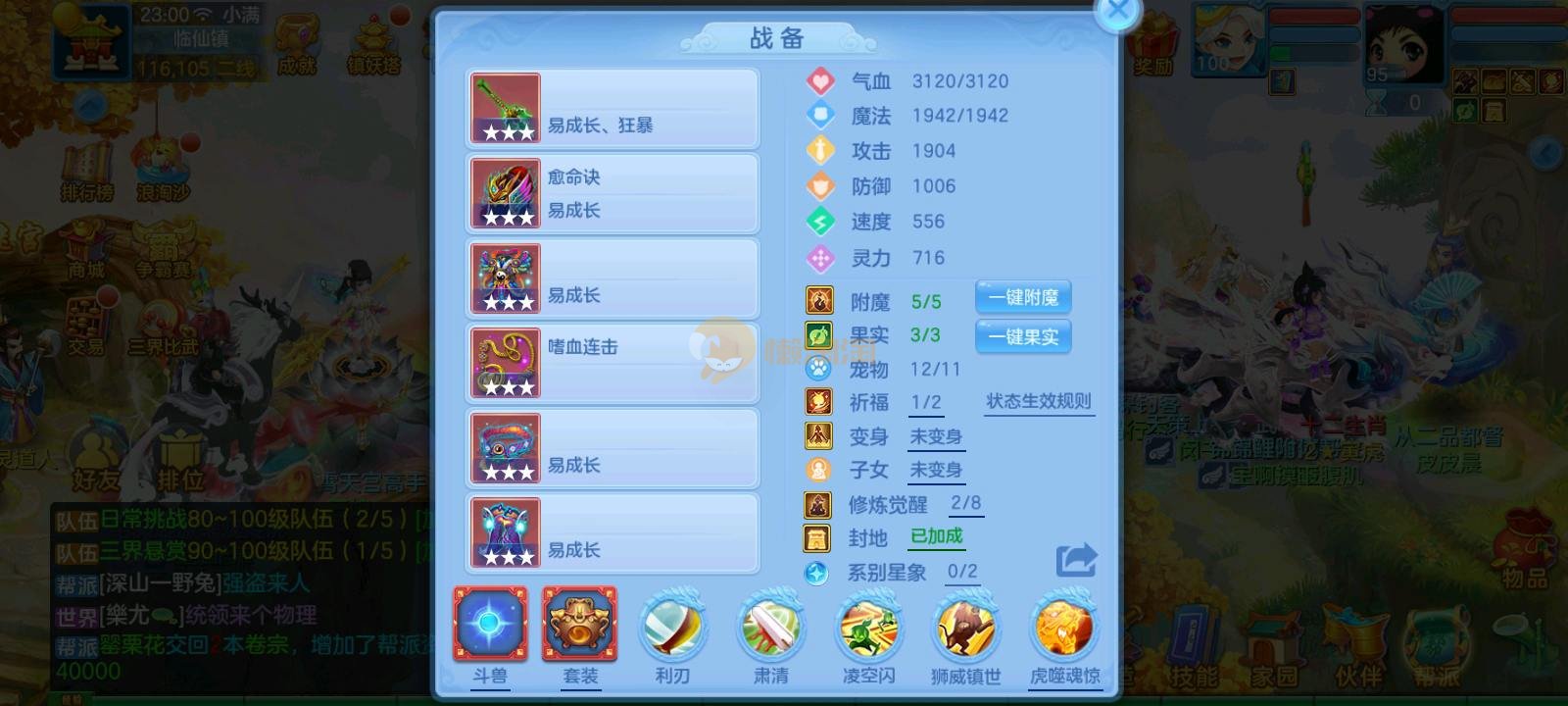Open the 祈福 1/2 value

coord(926,402)
